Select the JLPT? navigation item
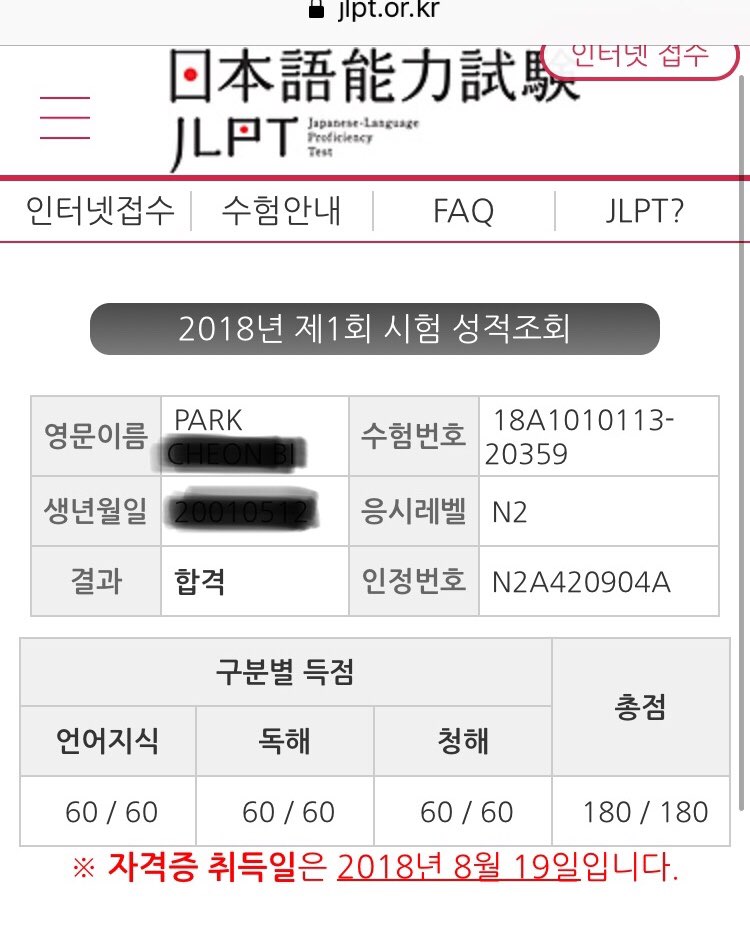Viewport: 750px width, 929px height. point(645,211)
